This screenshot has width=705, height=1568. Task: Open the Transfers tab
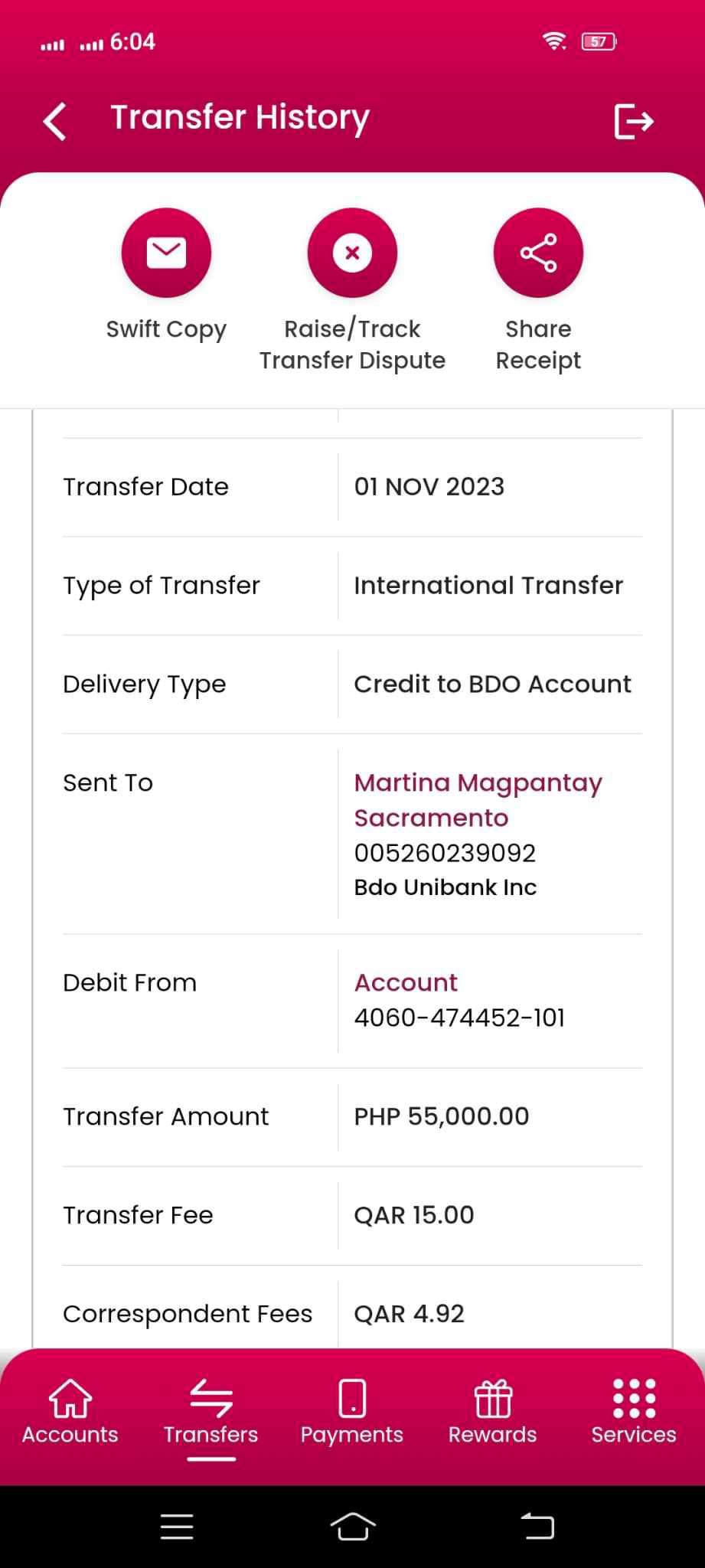coord(211,1412)
